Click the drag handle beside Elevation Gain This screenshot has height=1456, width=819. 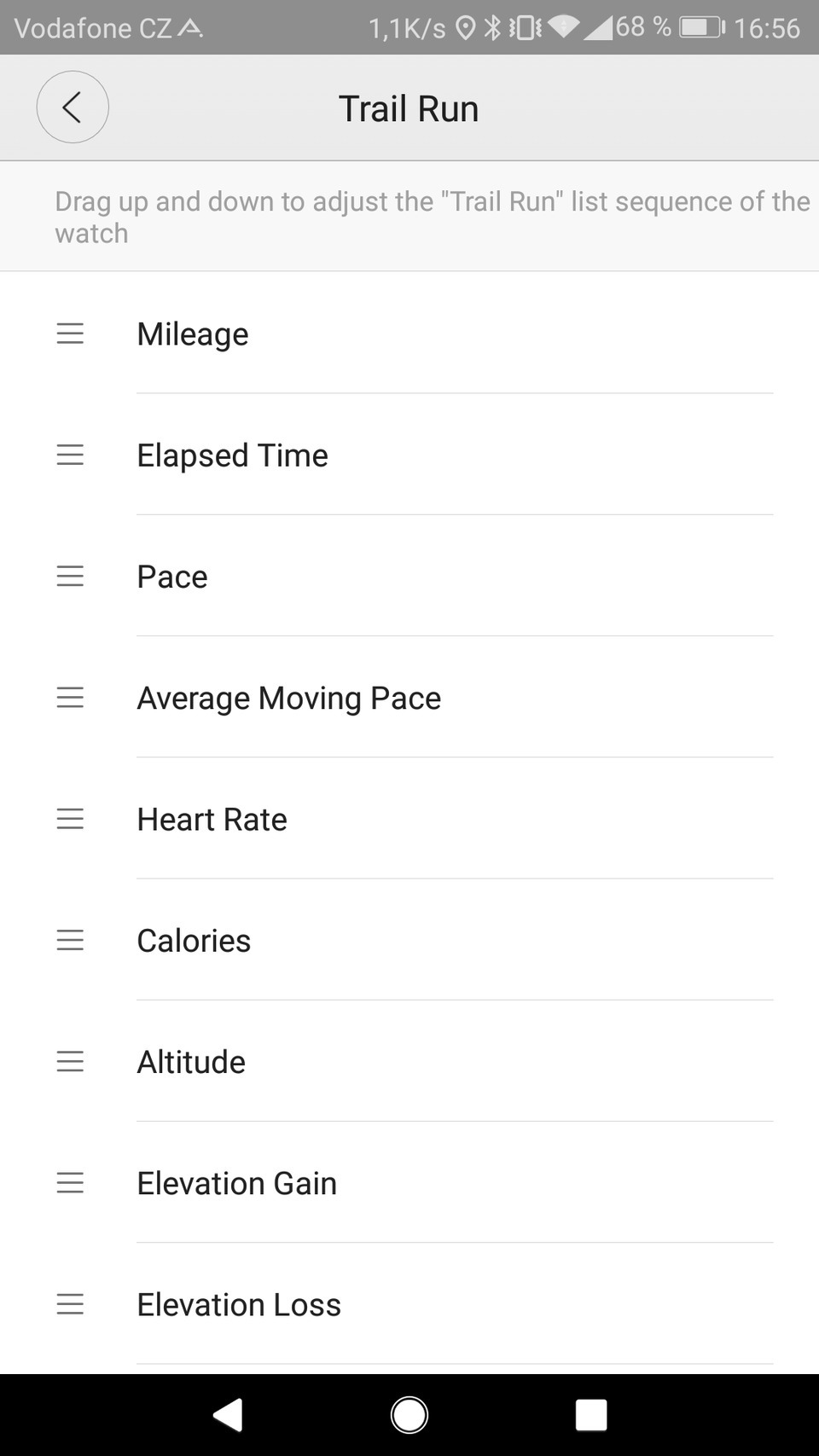[x=71, y=1183]
